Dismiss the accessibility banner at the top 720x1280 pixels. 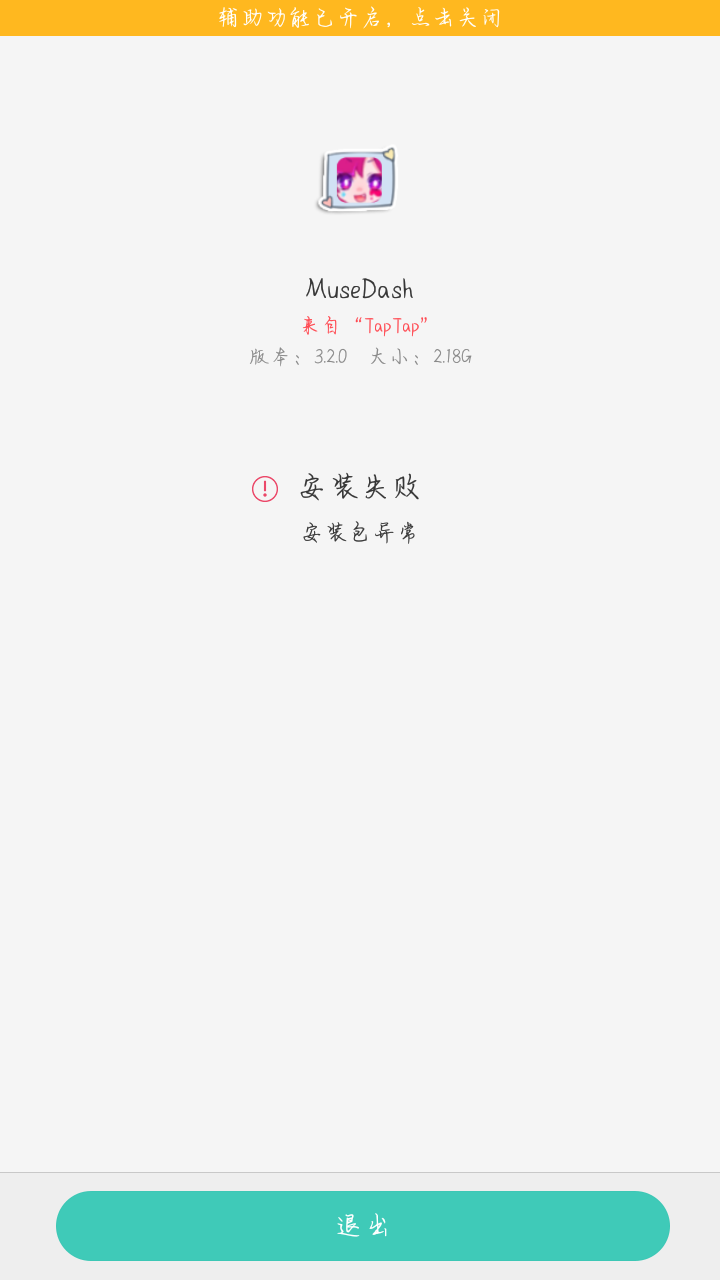[x=360, y=18]
